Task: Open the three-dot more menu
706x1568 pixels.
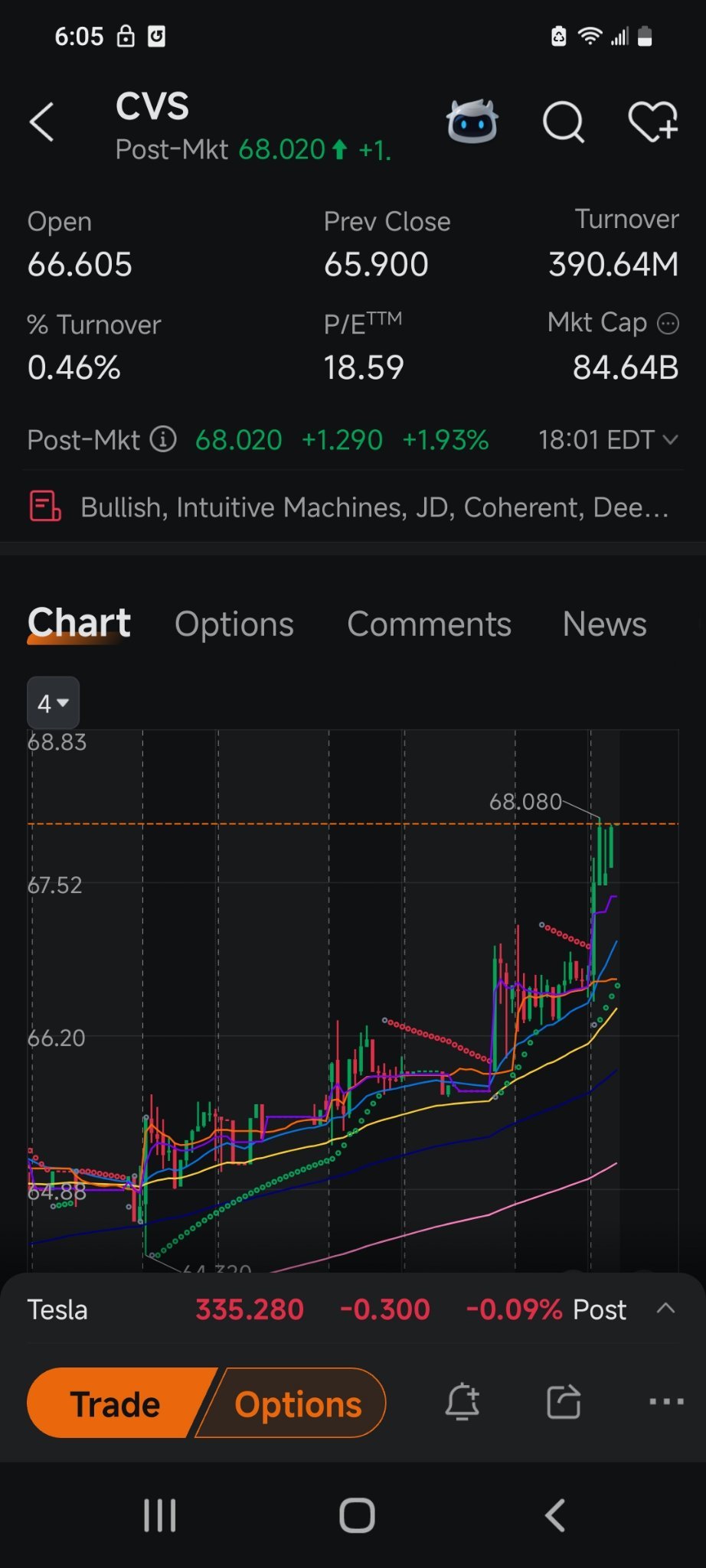Action: click(x=666, y=1402)
